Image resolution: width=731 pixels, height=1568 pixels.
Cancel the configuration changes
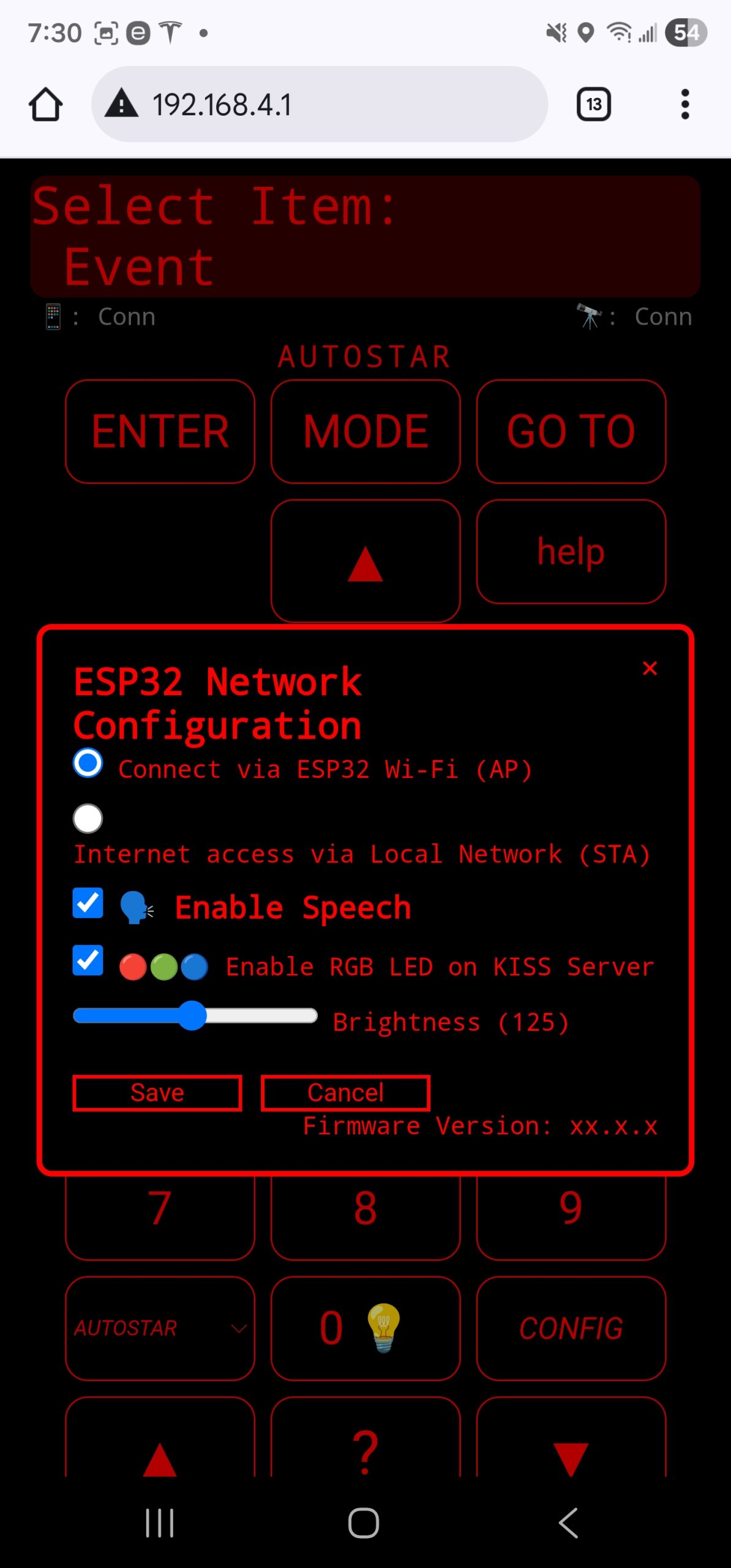click(x=345, y=1093)
